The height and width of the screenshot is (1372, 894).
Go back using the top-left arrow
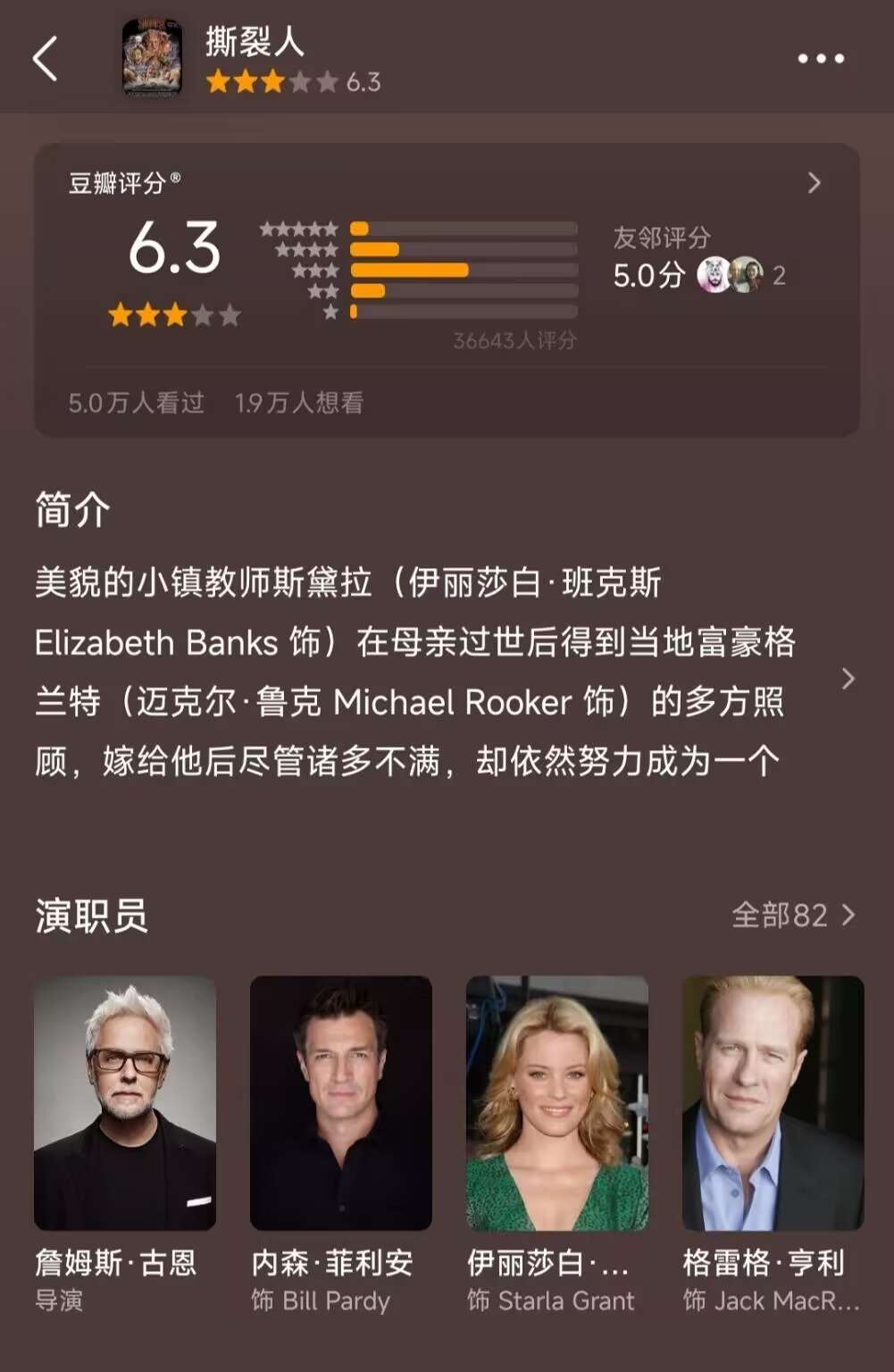tap(45, 59)
